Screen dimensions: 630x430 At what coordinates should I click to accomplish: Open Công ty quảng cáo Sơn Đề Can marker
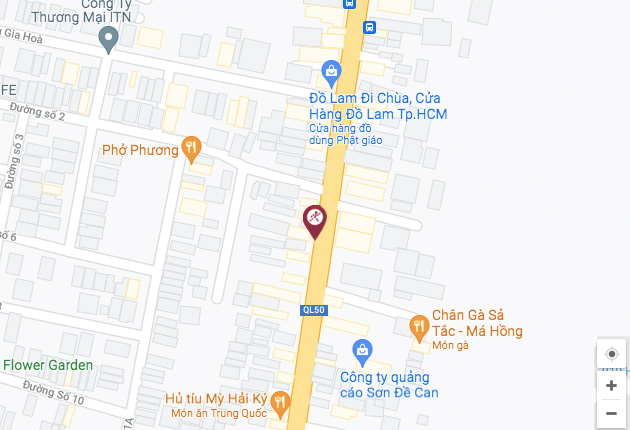click(363, 350)
